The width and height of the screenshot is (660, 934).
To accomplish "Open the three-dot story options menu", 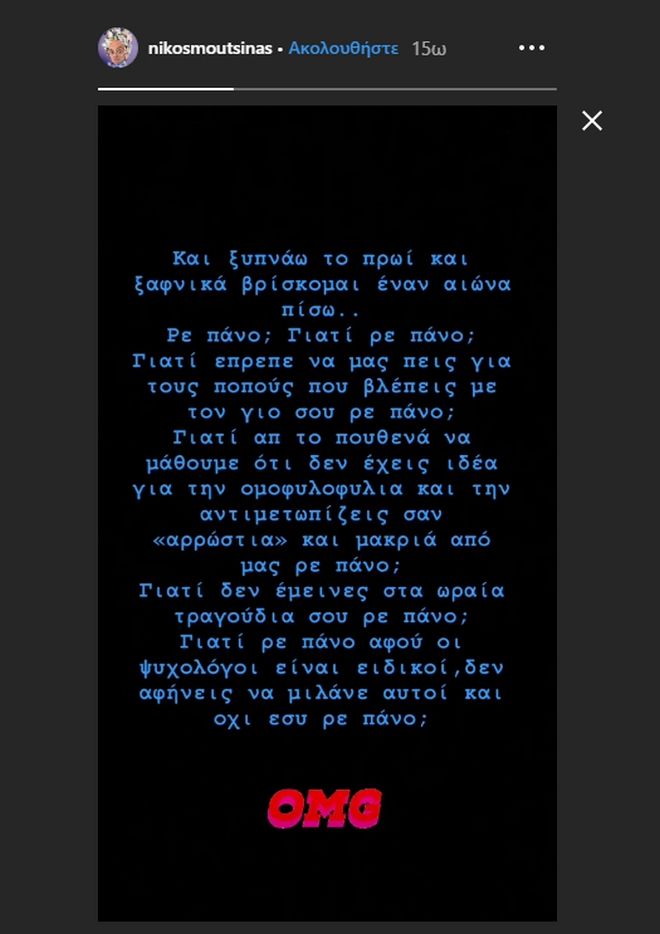I will tap(532, 48).
